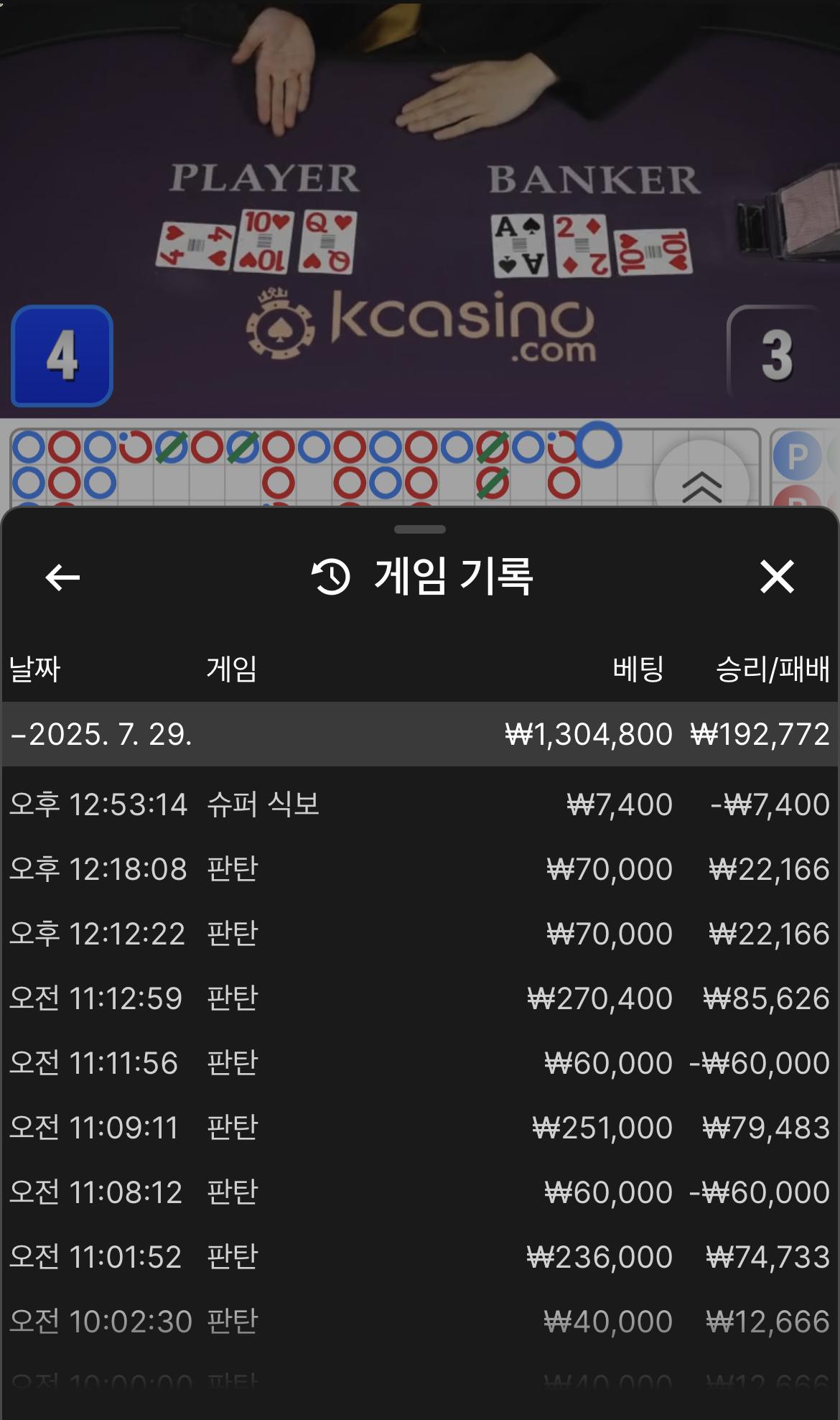
Task: Open the 판탄 record at 오후 12:18:08
Action: pyautogui.click(x=419, y=869)
